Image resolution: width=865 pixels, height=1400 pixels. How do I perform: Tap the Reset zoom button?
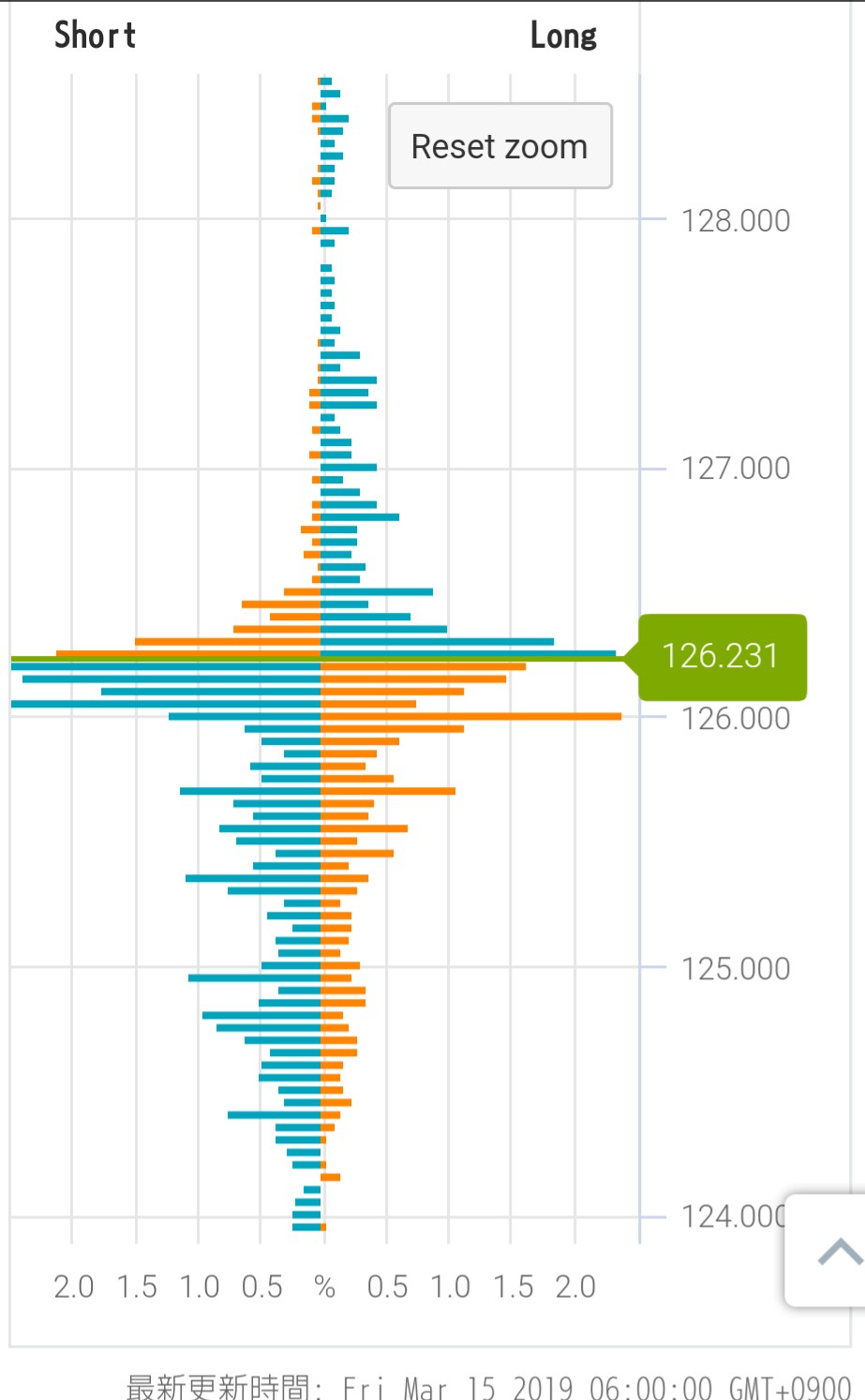(500, 146)
